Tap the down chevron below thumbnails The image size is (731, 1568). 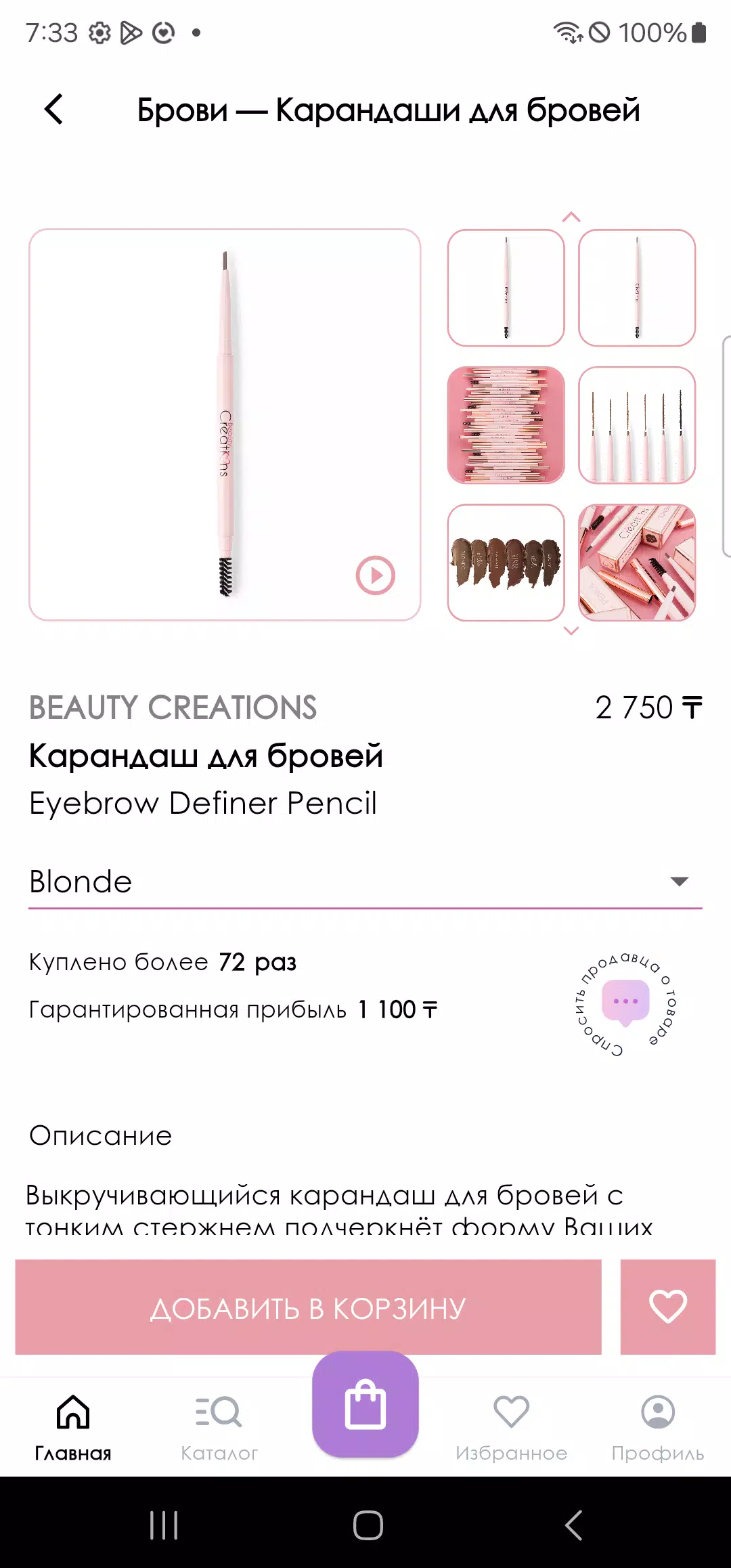coord(571,631)
